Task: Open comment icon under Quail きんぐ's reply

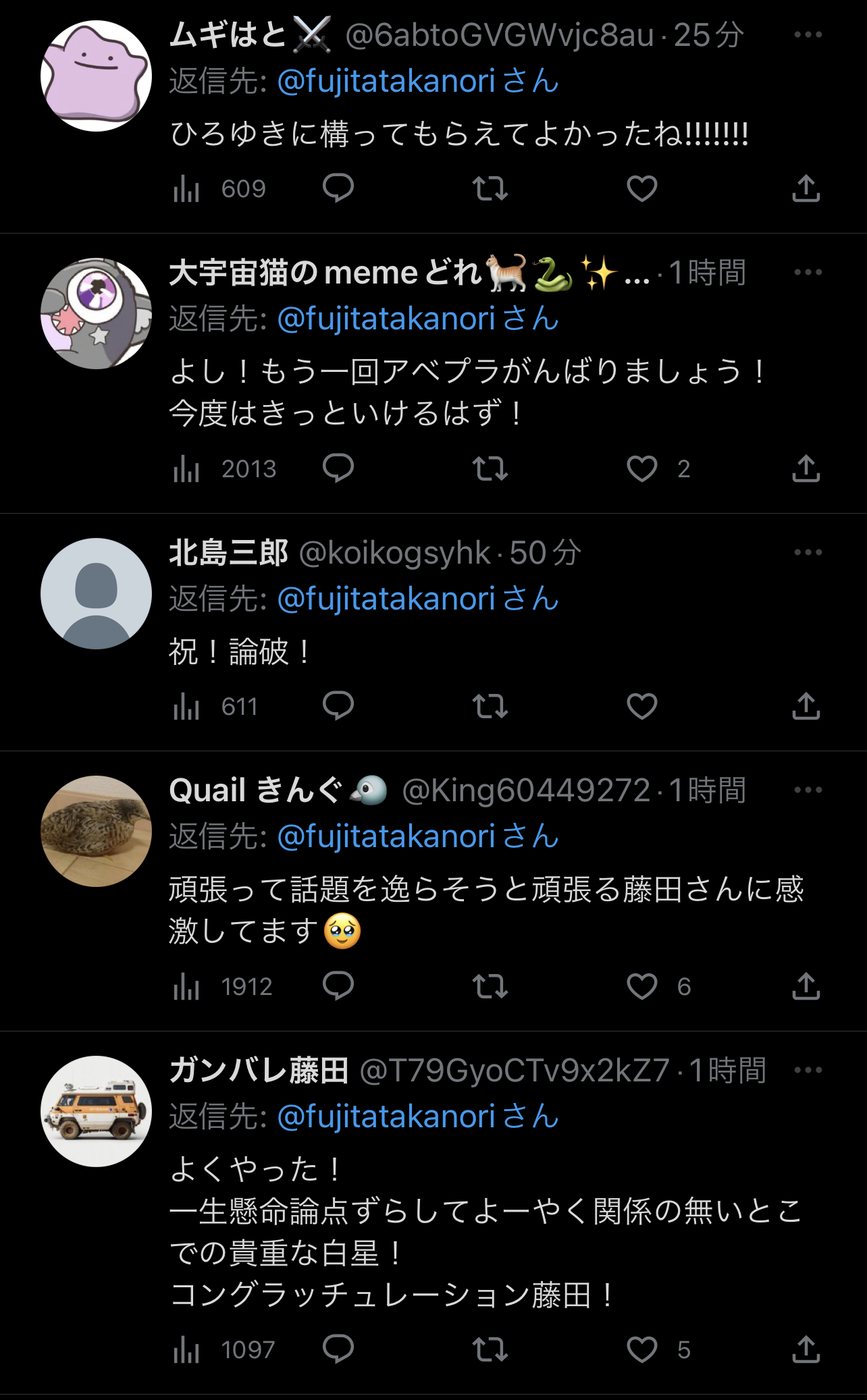Action: click(338, 986)
